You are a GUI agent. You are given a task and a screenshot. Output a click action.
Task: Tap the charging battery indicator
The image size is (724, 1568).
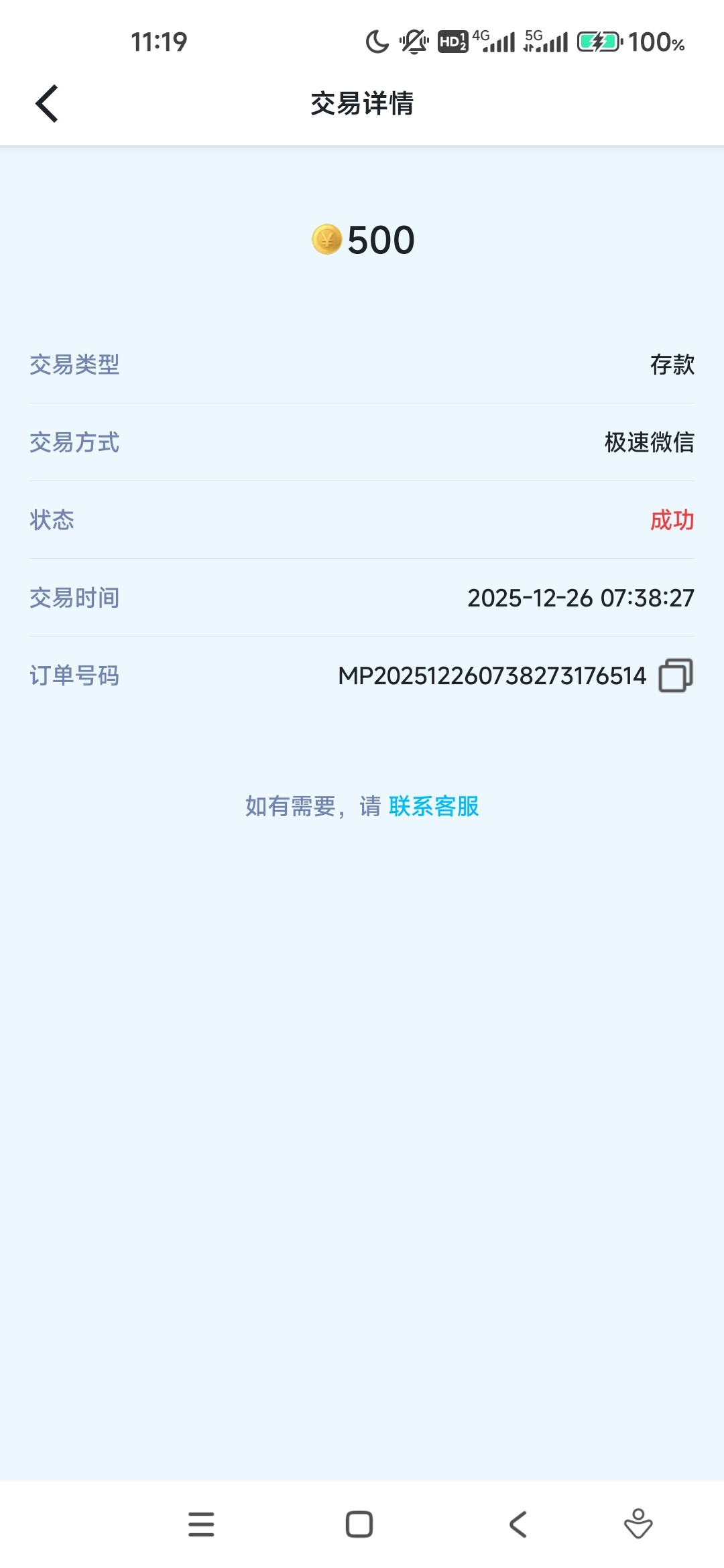(599, 42)
